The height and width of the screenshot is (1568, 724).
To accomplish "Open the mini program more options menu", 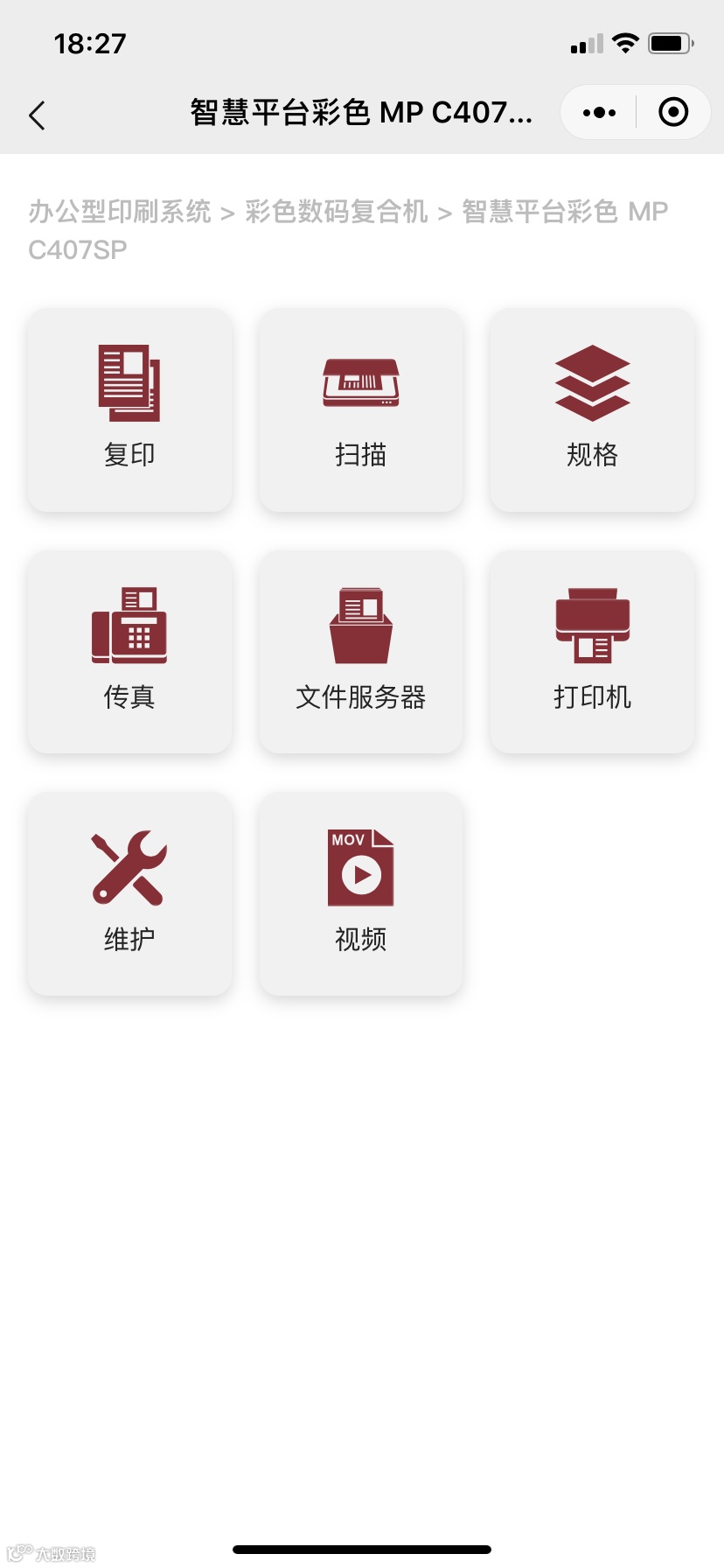I will coord(599,113).
